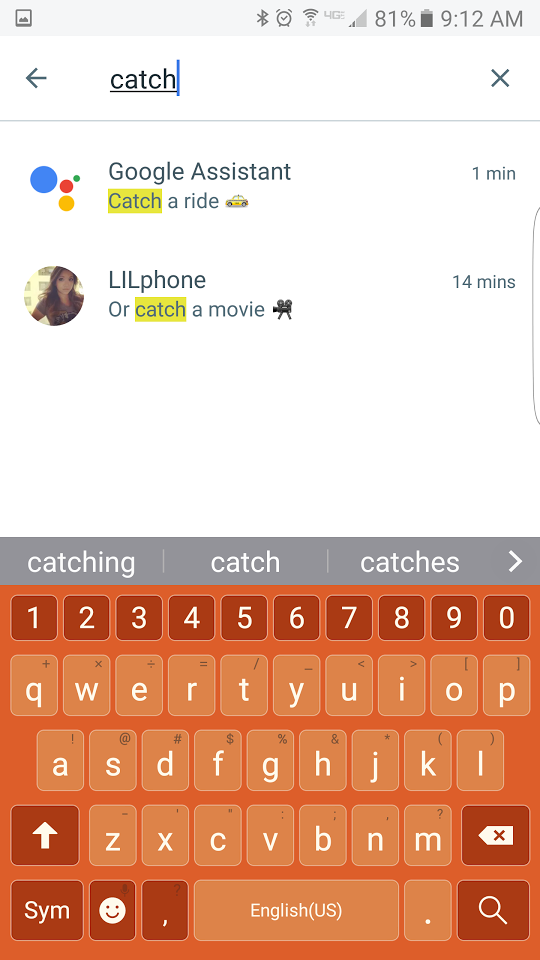Clear the search text with the X
Viewport: 540px width, 960px height.
click(x=500, y=78)
